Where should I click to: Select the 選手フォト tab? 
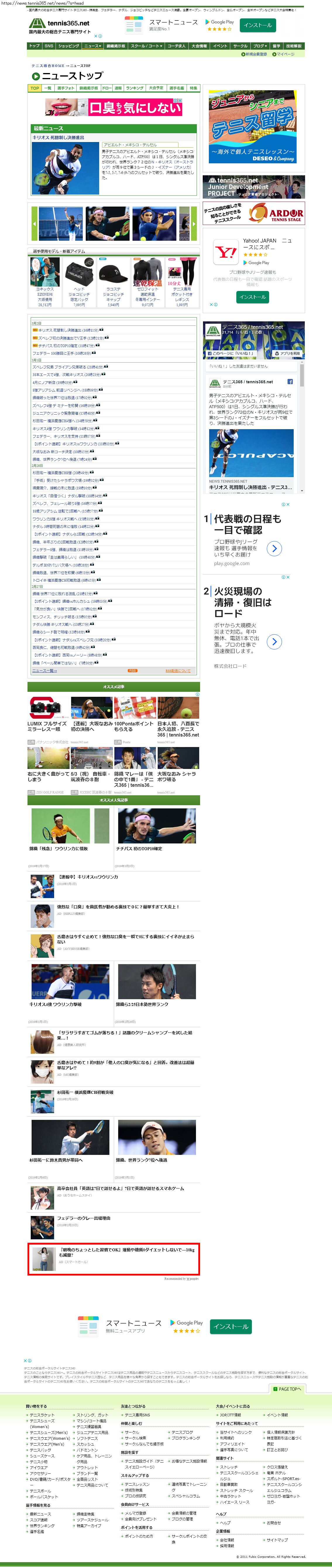point(65,88)
